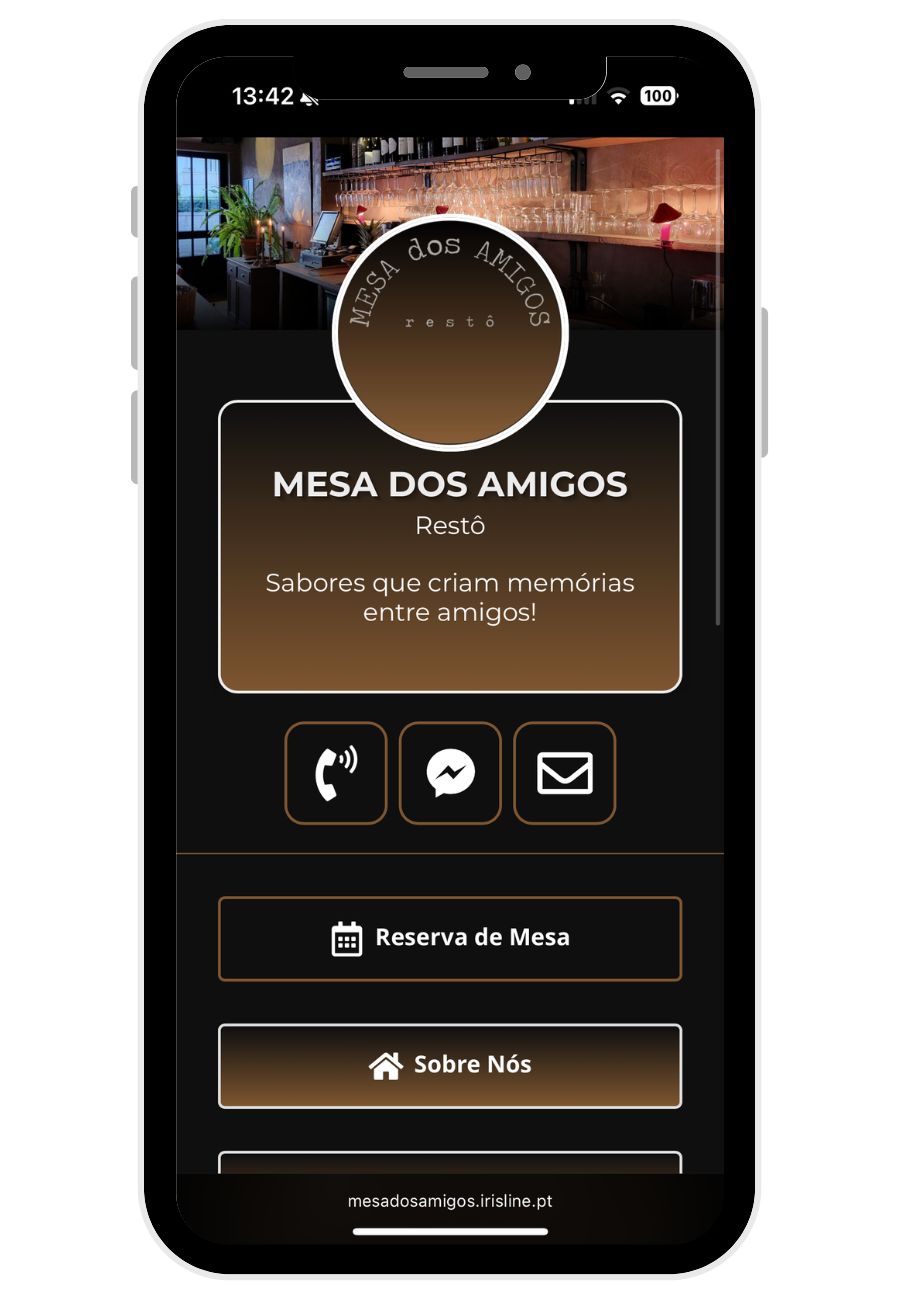
Task: Tap the muted bell icon in status bar
Action: pos(310,97)
